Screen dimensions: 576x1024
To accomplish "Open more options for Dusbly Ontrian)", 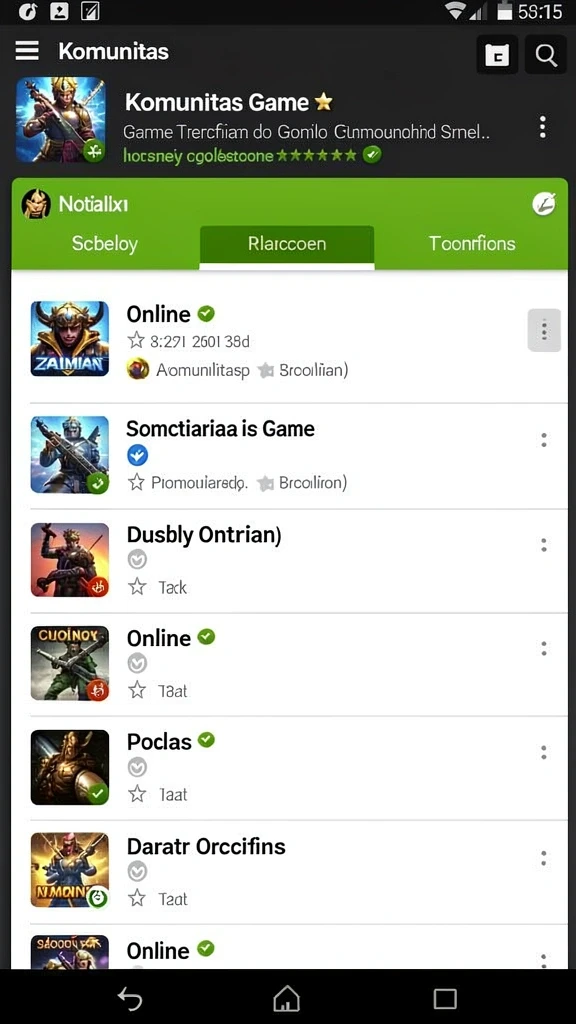I will pos(543,545).
